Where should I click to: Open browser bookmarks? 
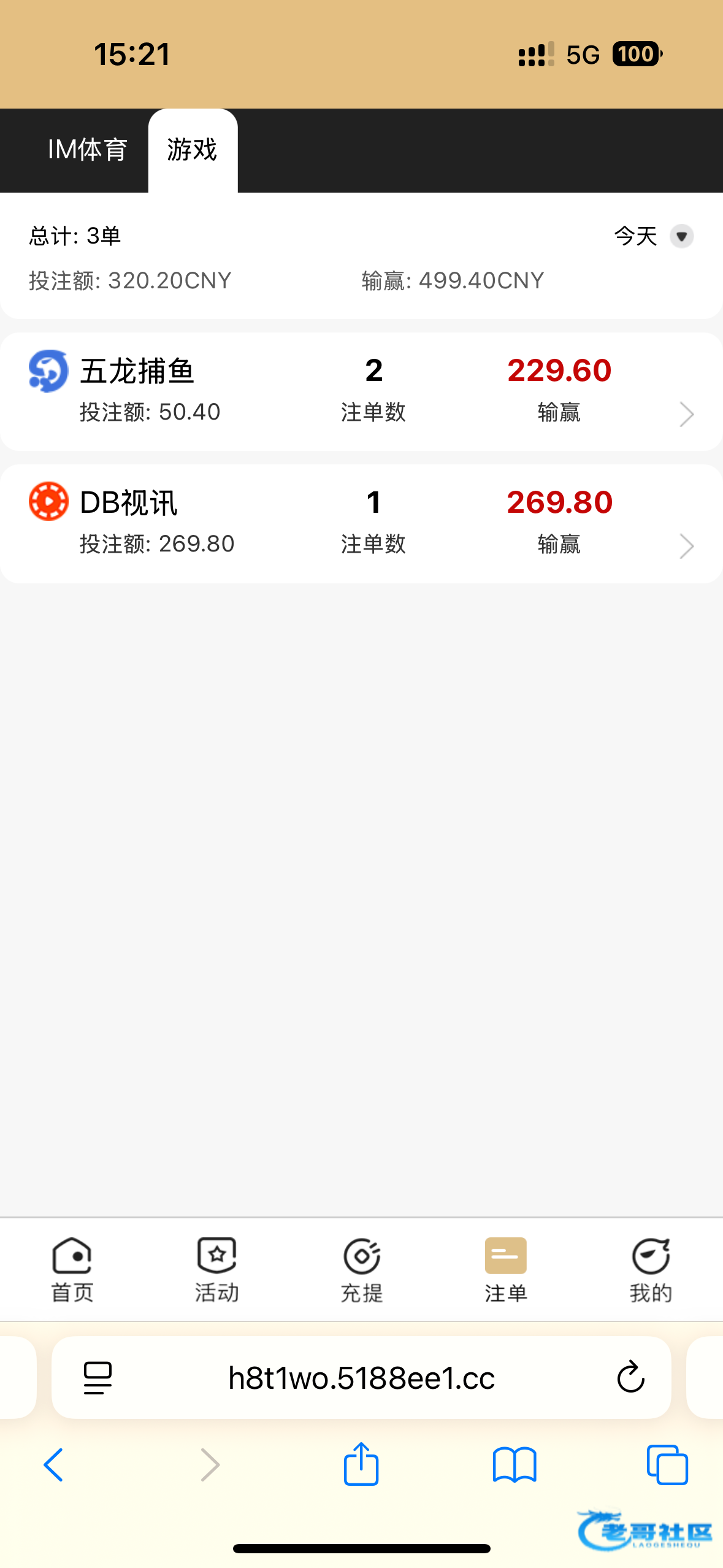click(514, 1465)
